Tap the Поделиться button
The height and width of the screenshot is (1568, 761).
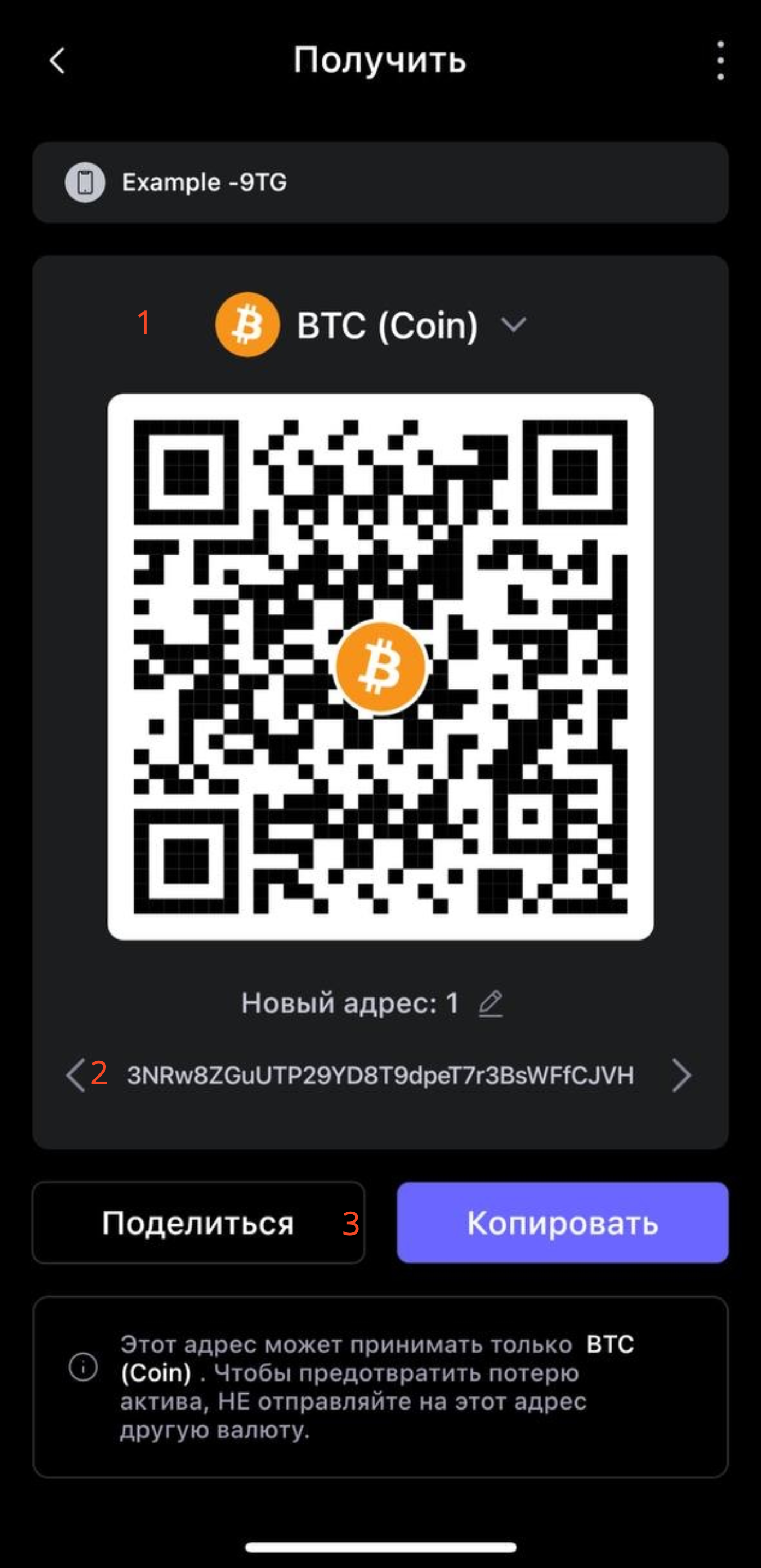(198, 1222)
